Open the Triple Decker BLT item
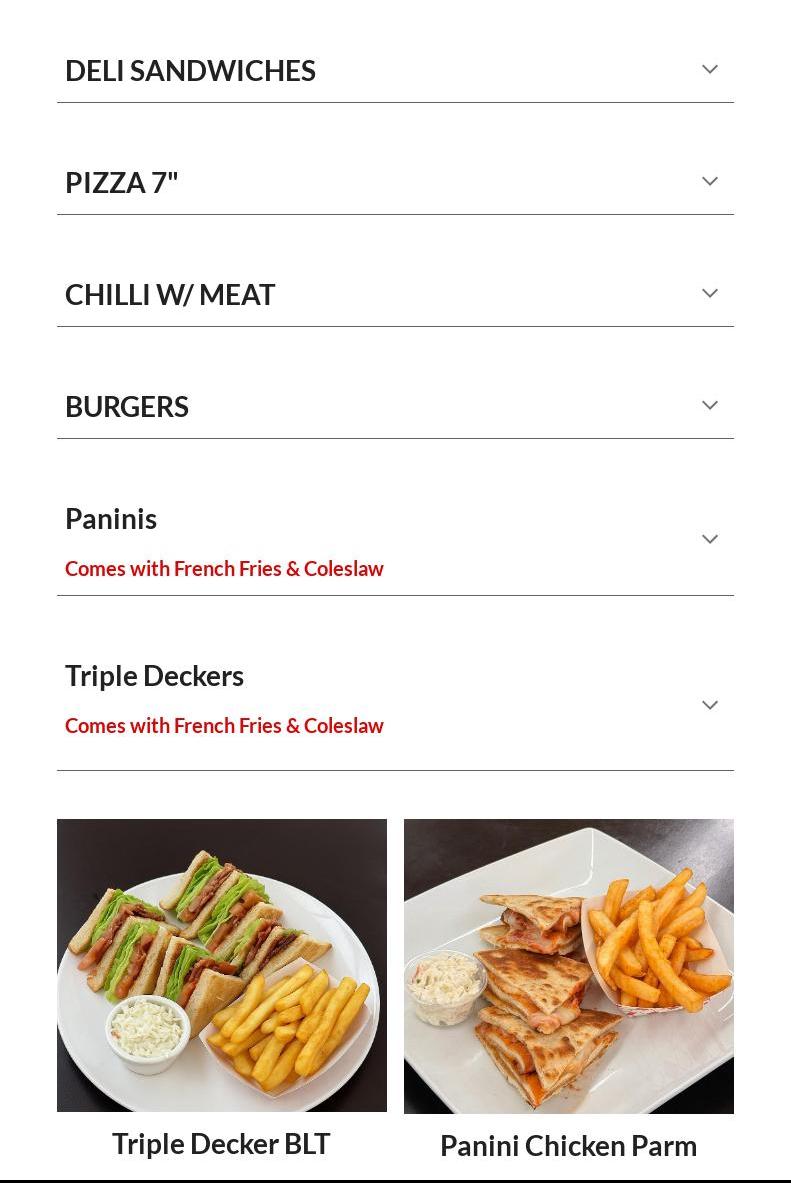The width and height of the screenshot is (791, 1183). (x=221, y=966)
